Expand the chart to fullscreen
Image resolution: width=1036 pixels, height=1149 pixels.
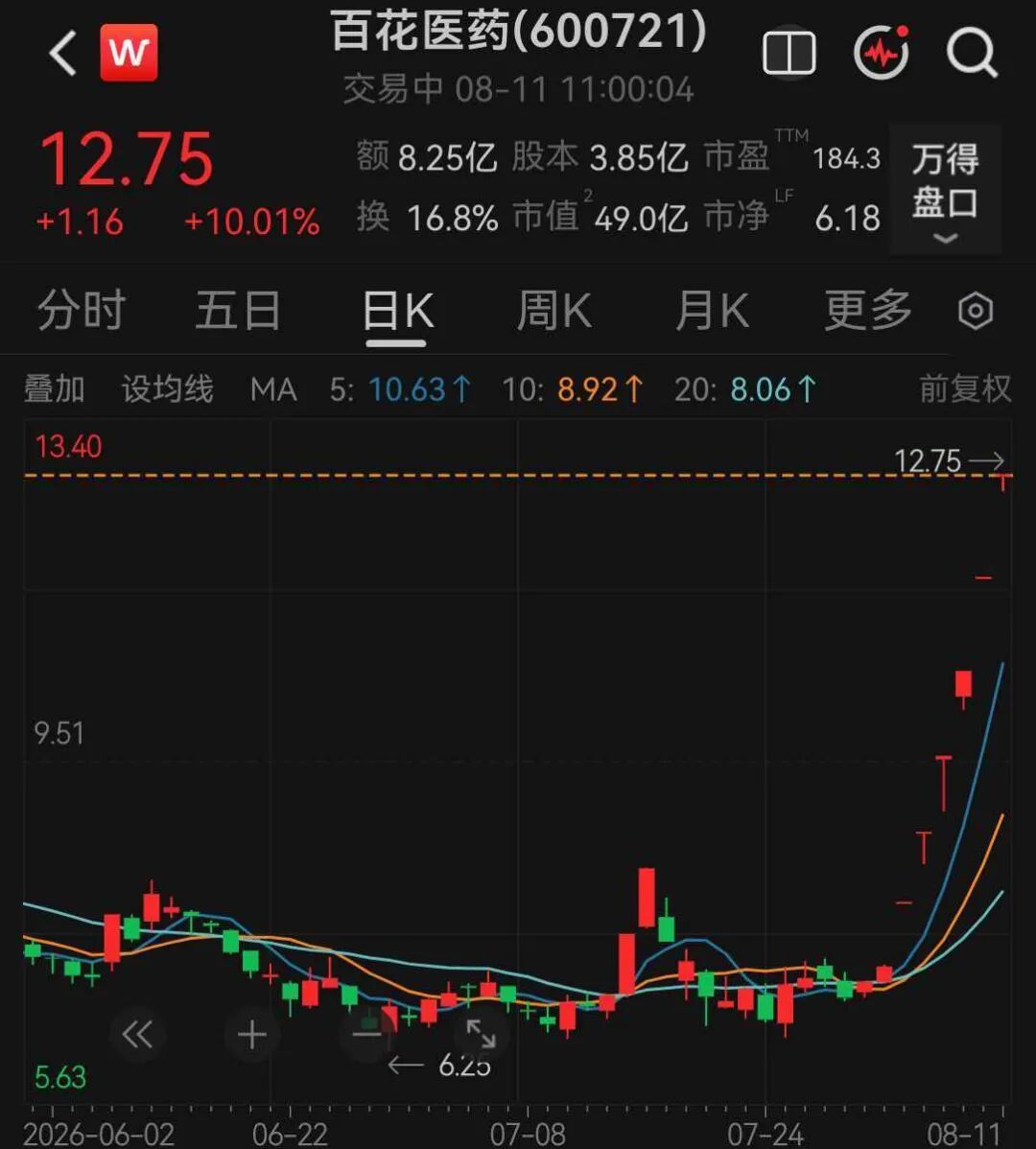[x=481, y=1034]
